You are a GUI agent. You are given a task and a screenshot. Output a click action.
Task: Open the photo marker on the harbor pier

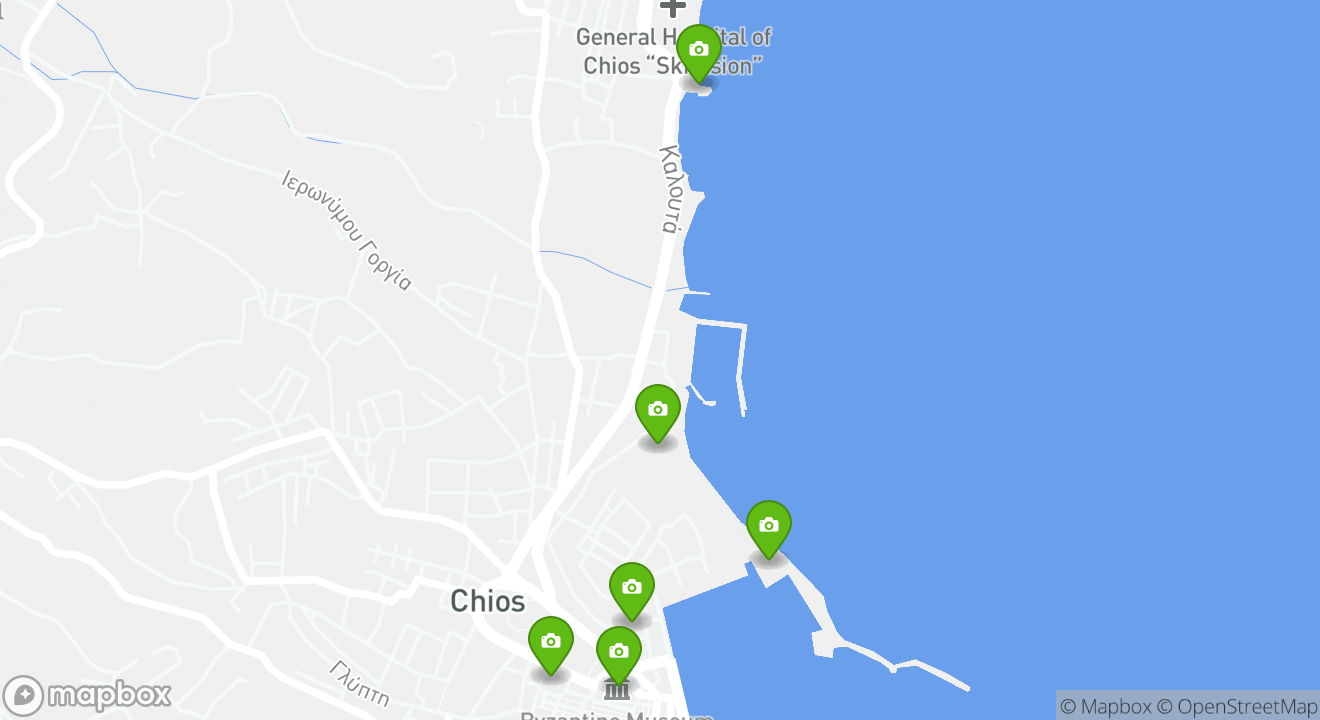pos(768,526)
